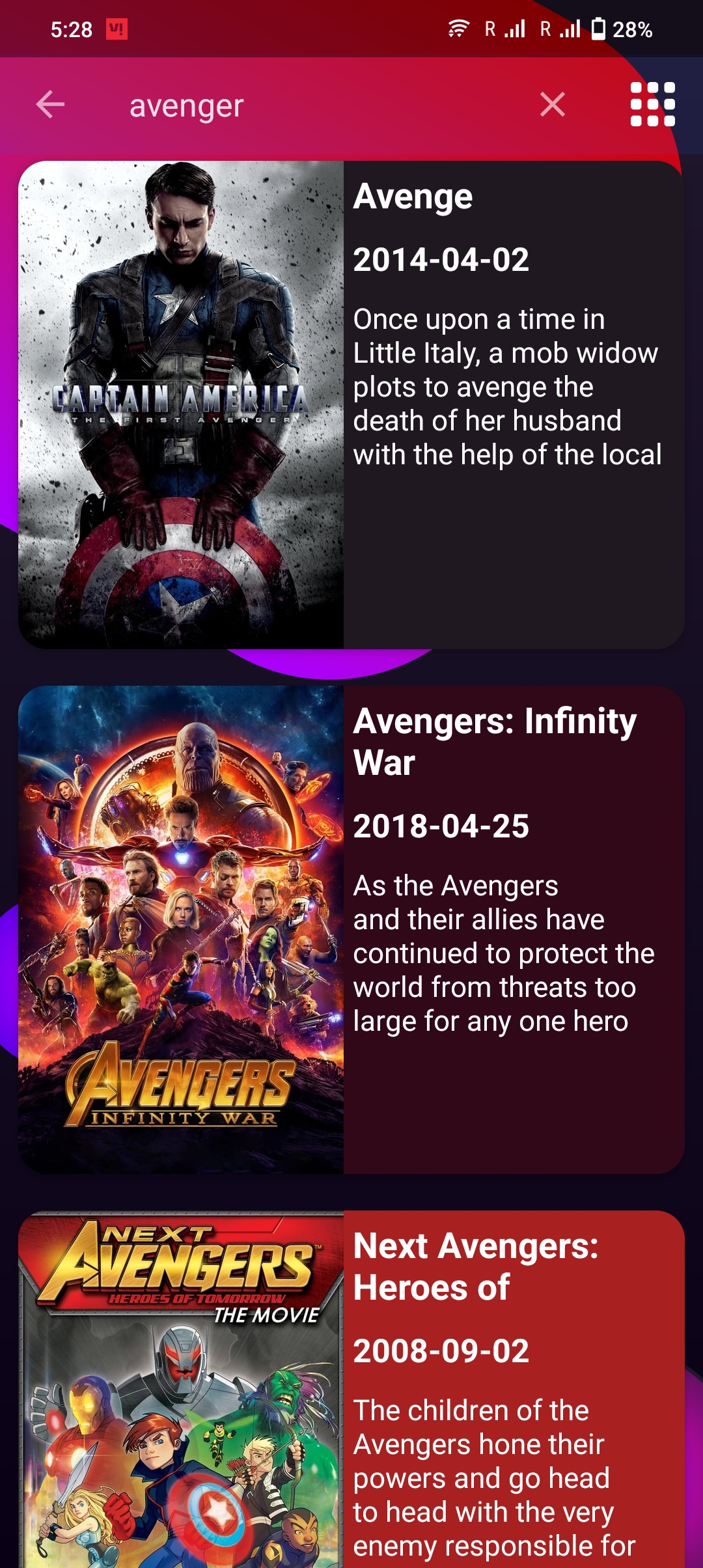
Task: Click the Wi-Fi icon in the status bar
Action: coord(459,29)
